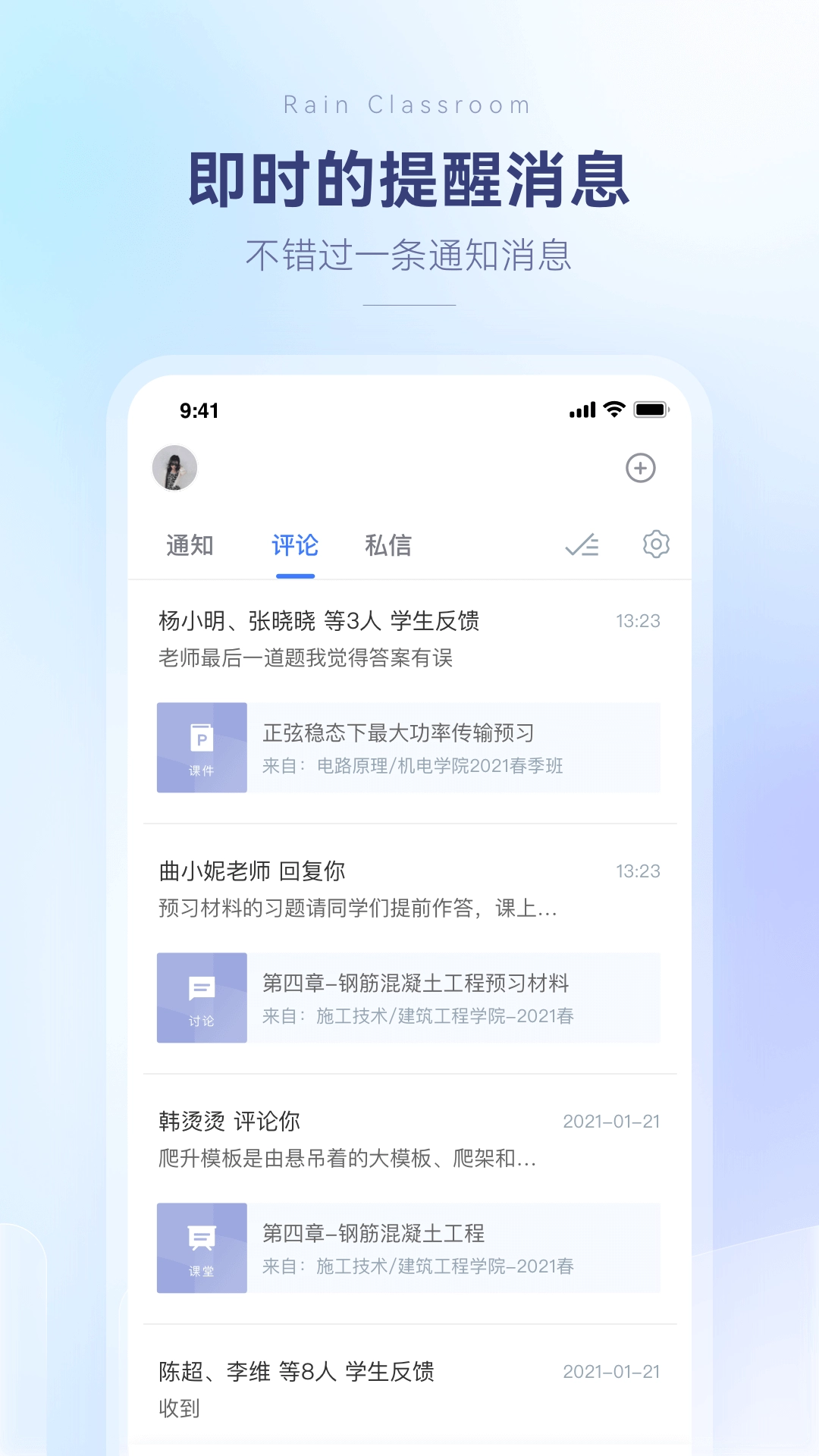Open the 评论 tab
Viewport: 819px width, 1456px height.
(x=295, y=544)
